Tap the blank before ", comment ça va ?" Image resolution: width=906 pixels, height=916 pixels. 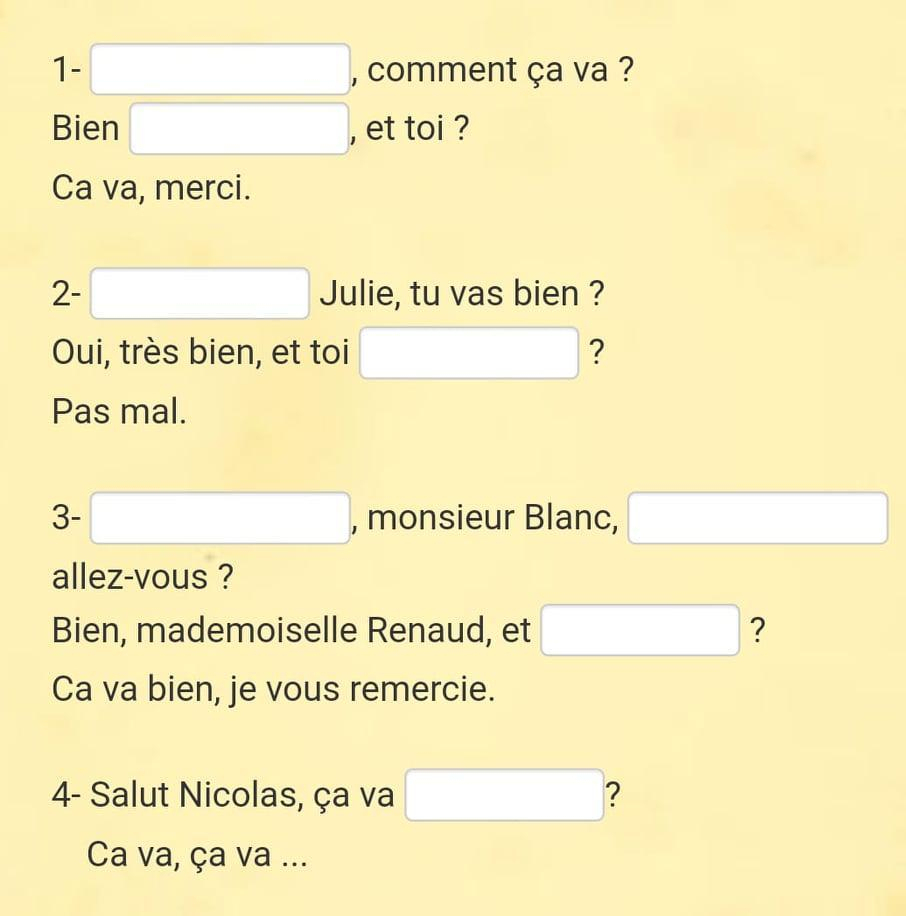(220, 70)
